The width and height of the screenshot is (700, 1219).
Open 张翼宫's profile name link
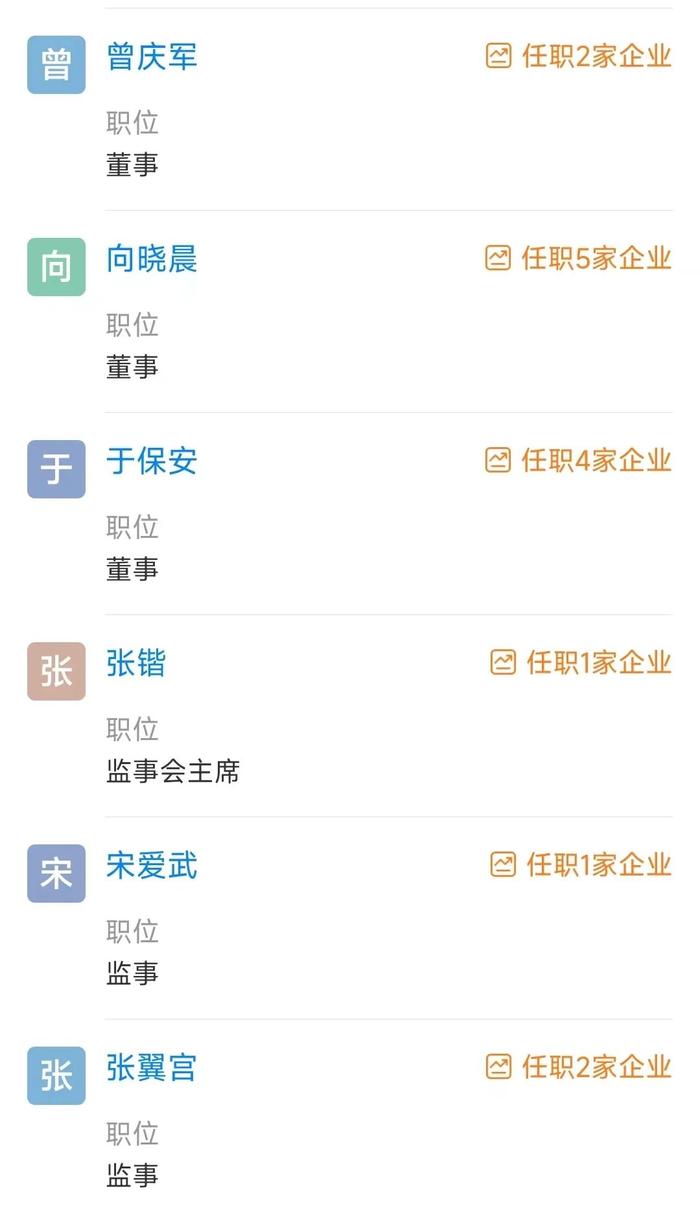pyautogui.click(x=152, y=1068)
